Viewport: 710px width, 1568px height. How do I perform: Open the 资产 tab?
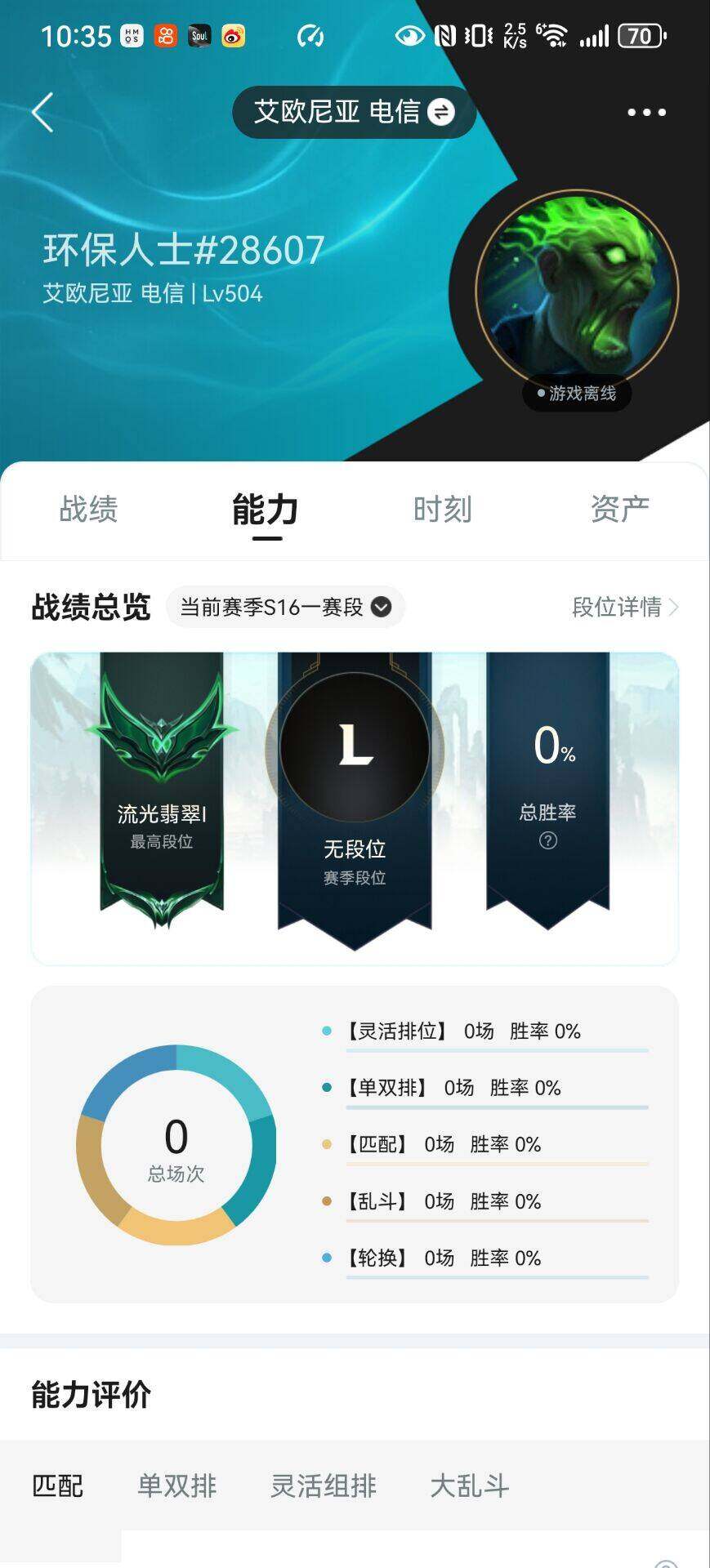(620, 509)
